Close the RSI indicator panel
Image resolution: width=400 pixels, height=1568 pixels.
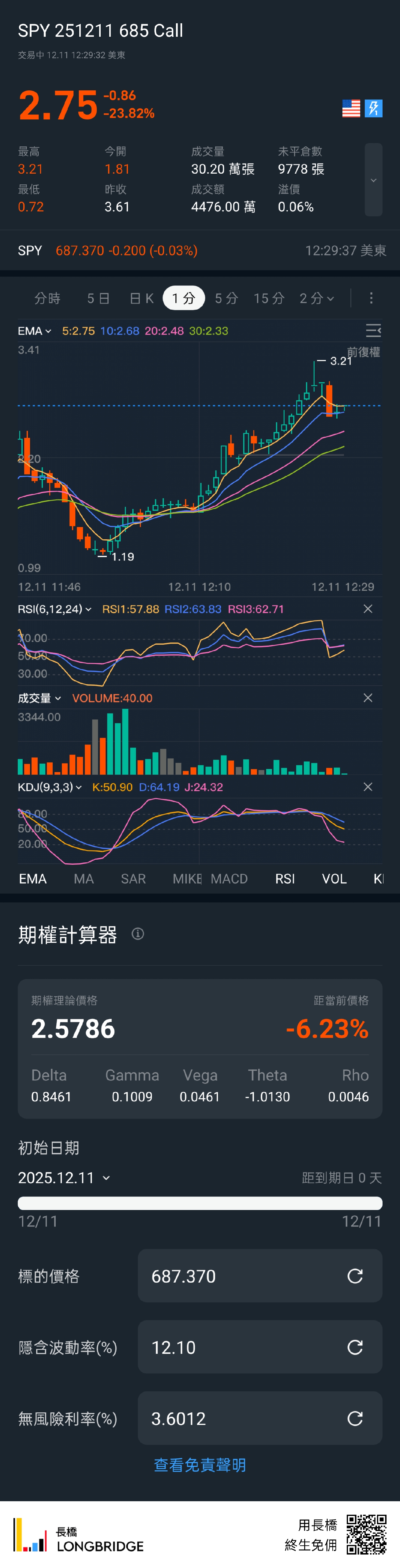[x=368, y=609]
